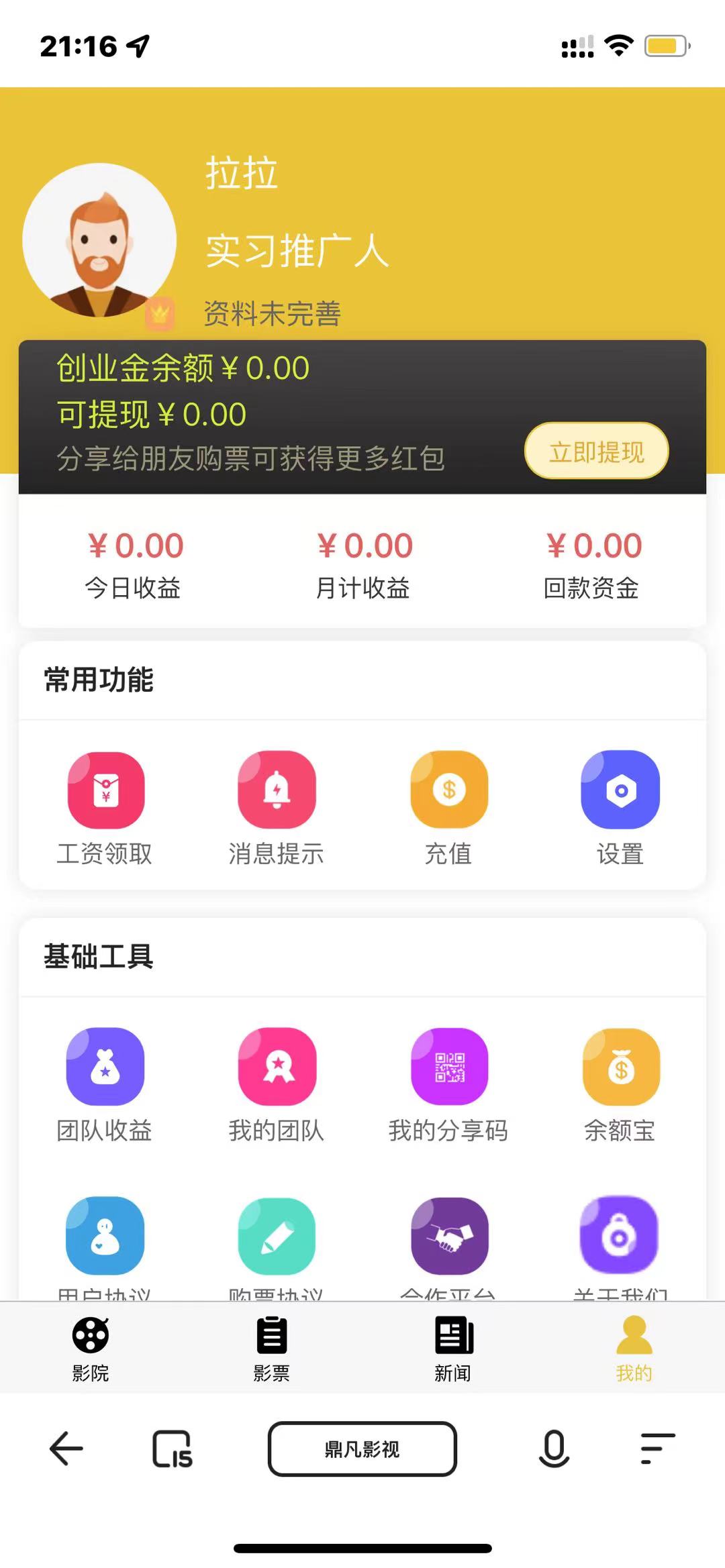Tap the 鼎凡影视 address bar

tap(362, 1449)
